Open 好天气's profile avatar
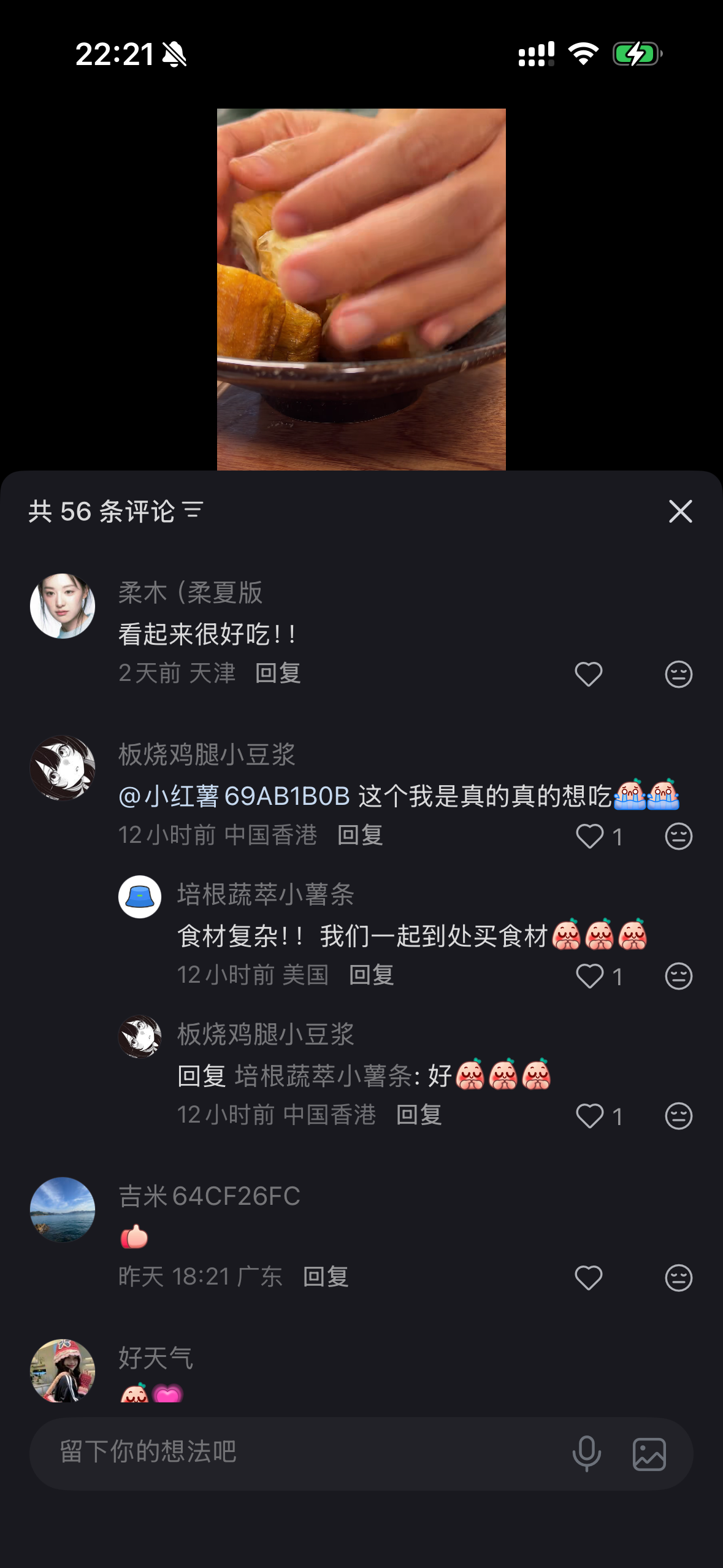The width and height of the screenshot is (723, 1568). (63, 1370)
